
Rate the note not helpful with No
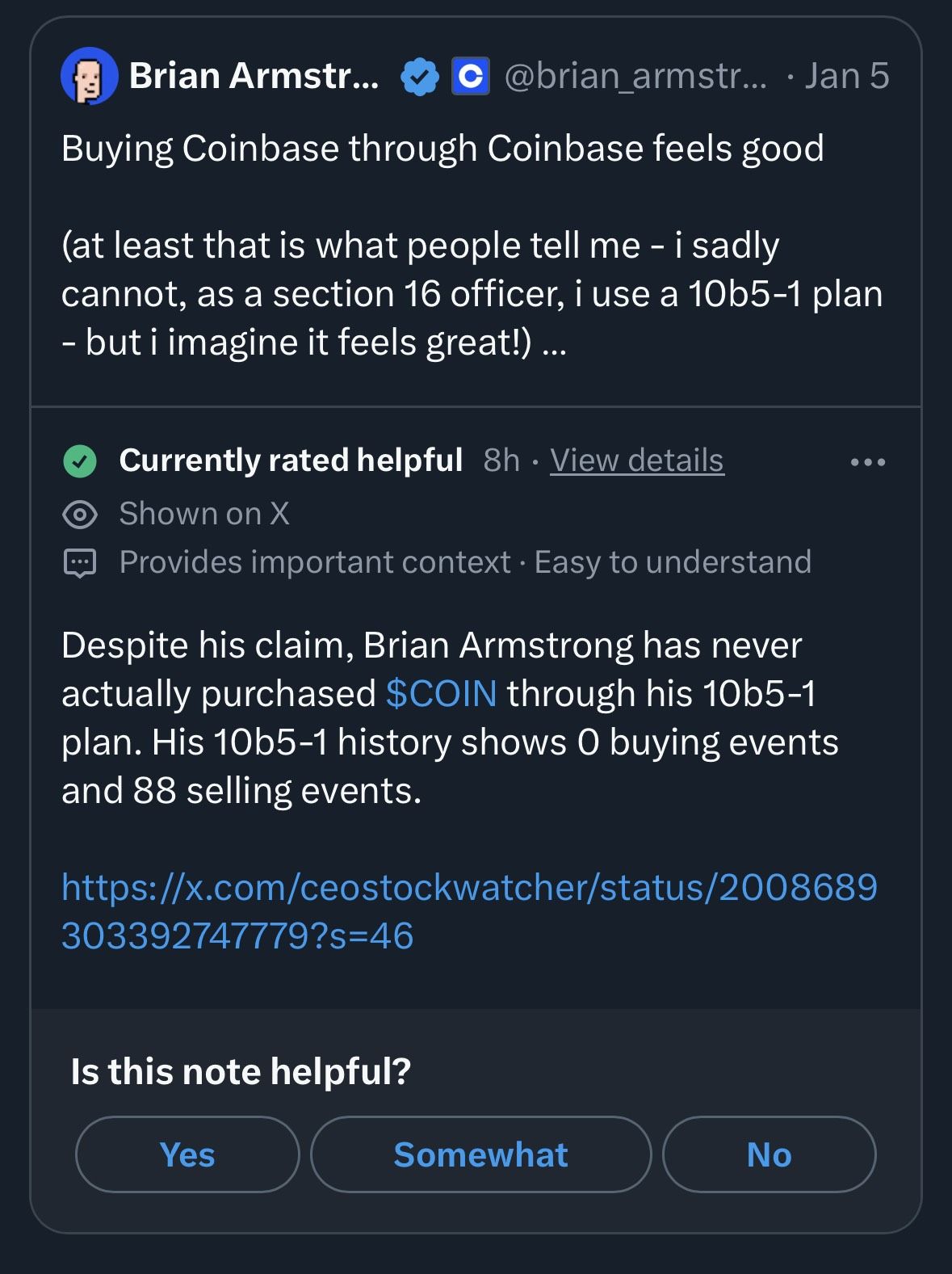pyautogui.click(x=769, y=1154)
